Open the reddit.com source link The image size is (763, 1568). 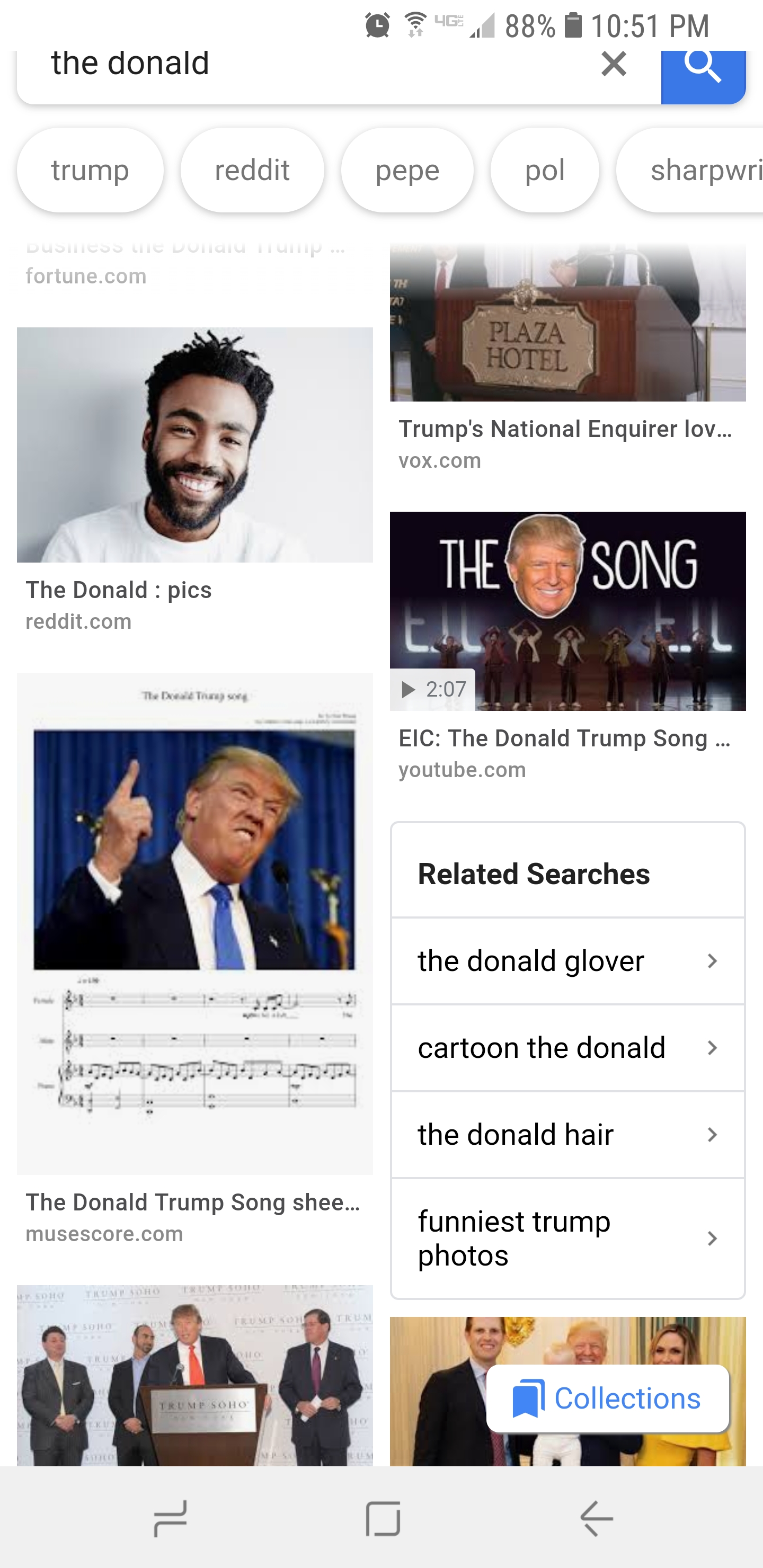pos(78,621)
